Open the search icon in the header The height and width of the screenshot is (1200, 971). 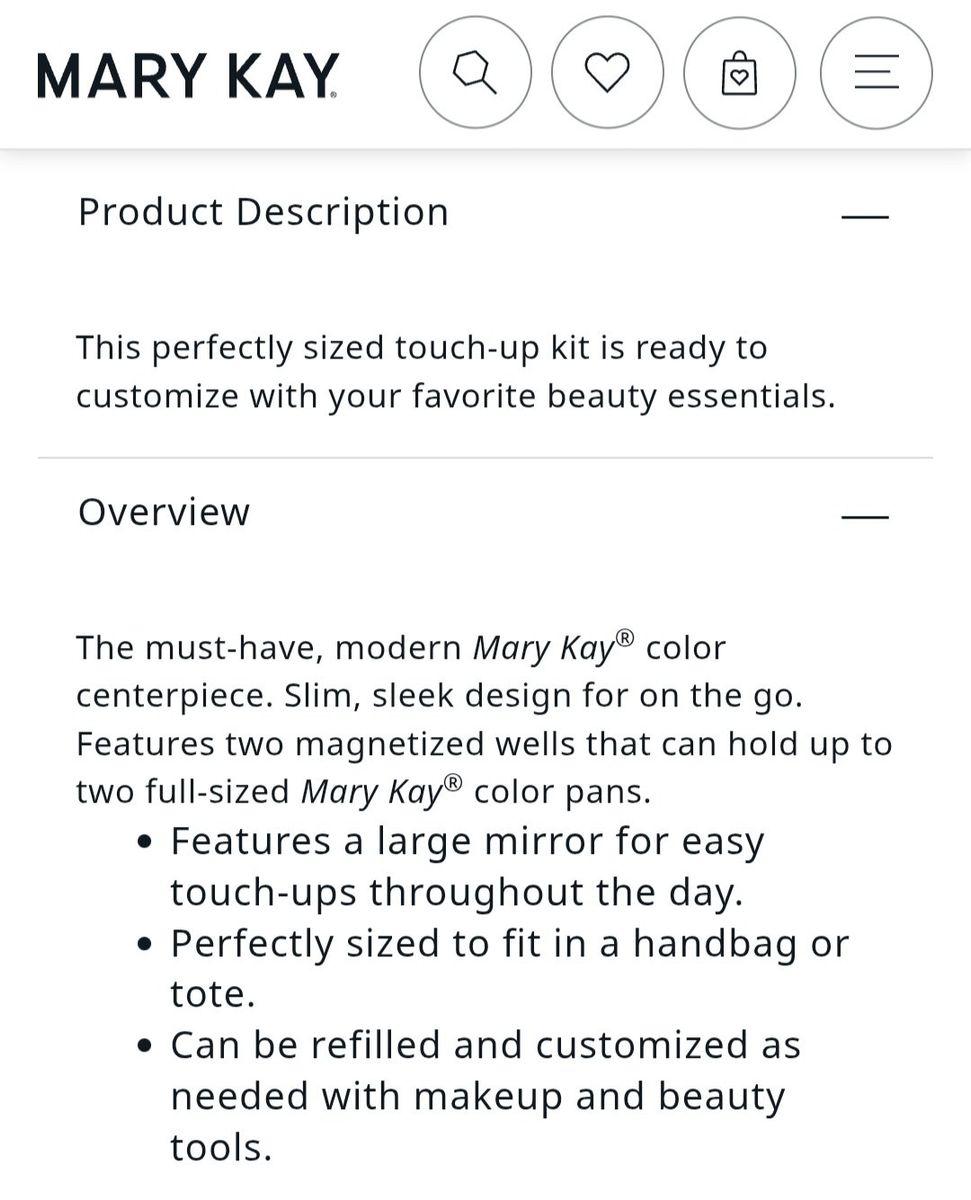pos(475,73)
